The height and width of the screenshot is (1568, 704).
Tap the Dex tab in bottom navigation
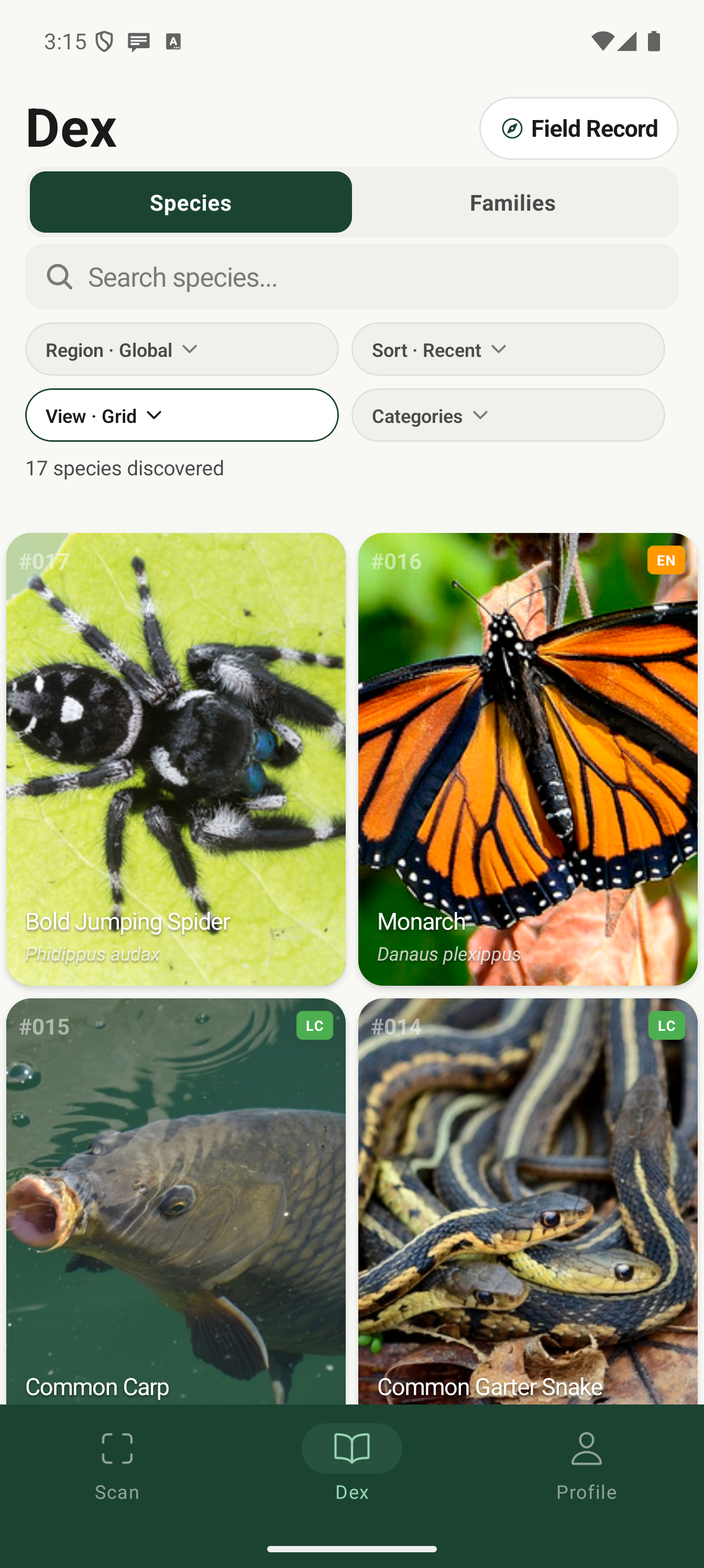coord(351,1465)
